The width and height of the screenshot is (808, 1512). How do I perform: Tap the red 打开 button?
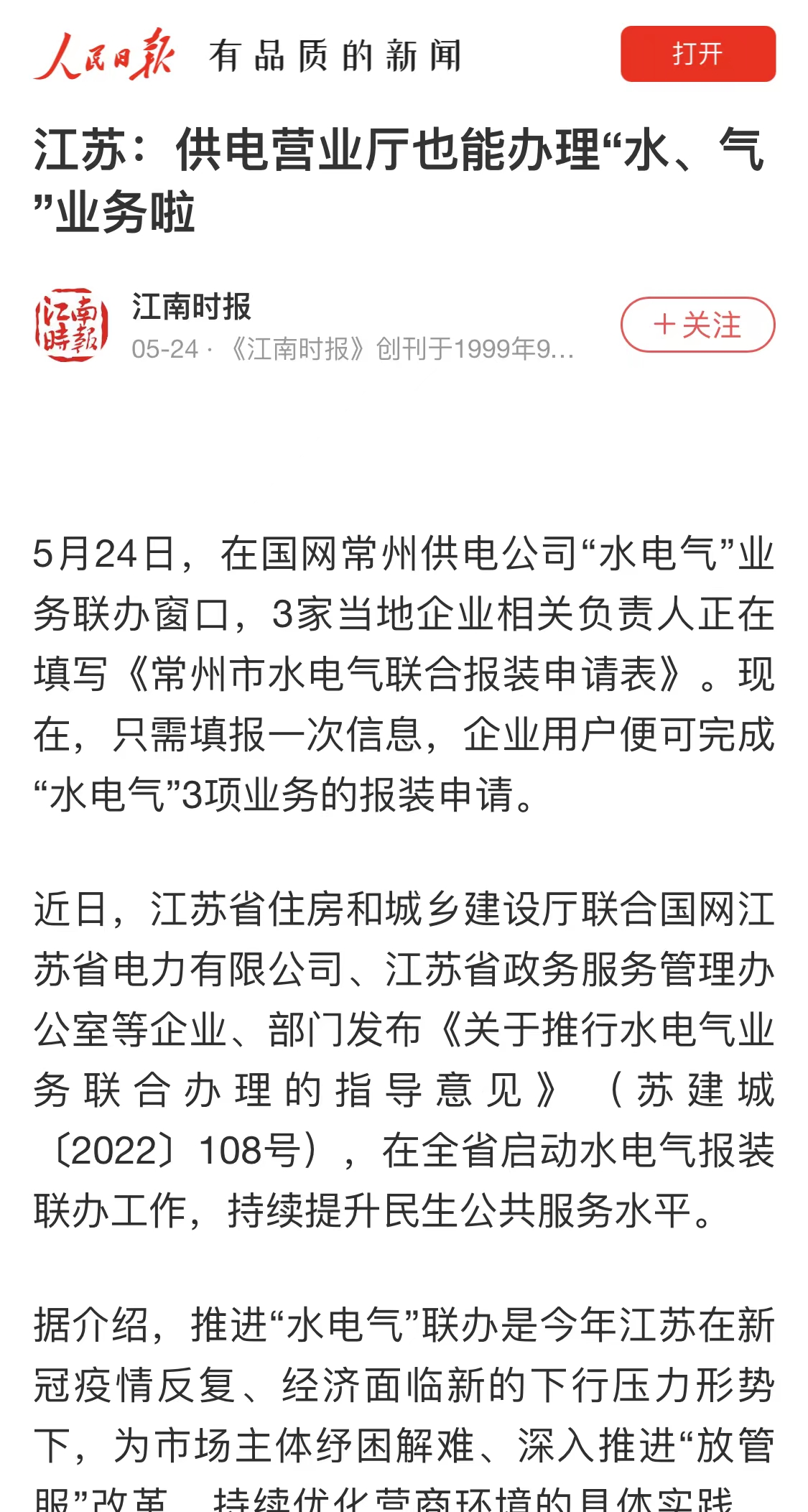(697, 54)
